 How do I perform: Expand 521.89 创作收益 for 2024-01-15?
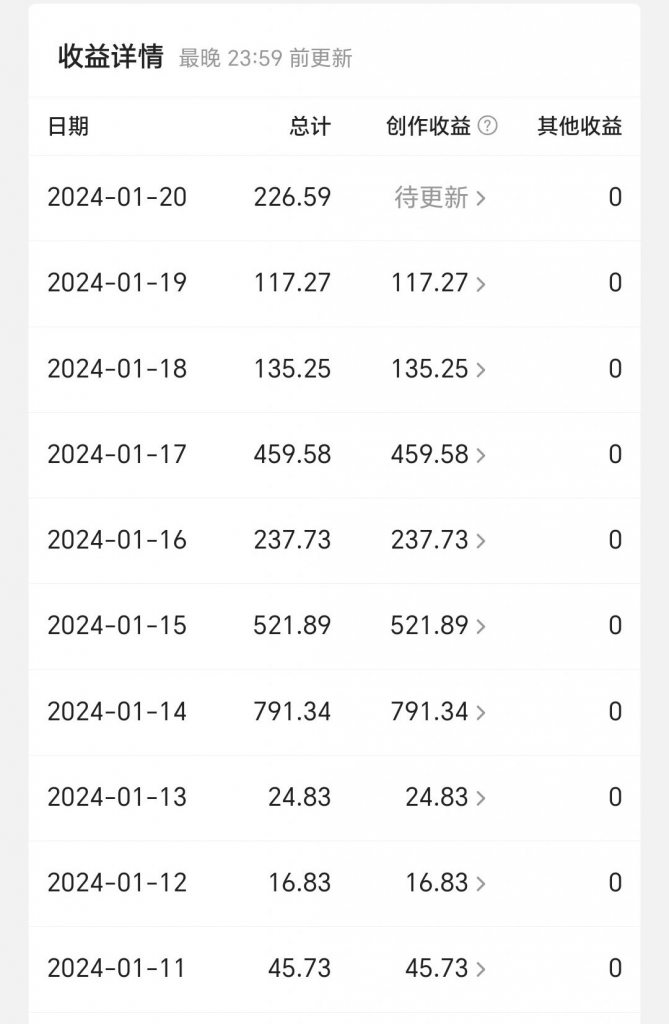[438, 626]
